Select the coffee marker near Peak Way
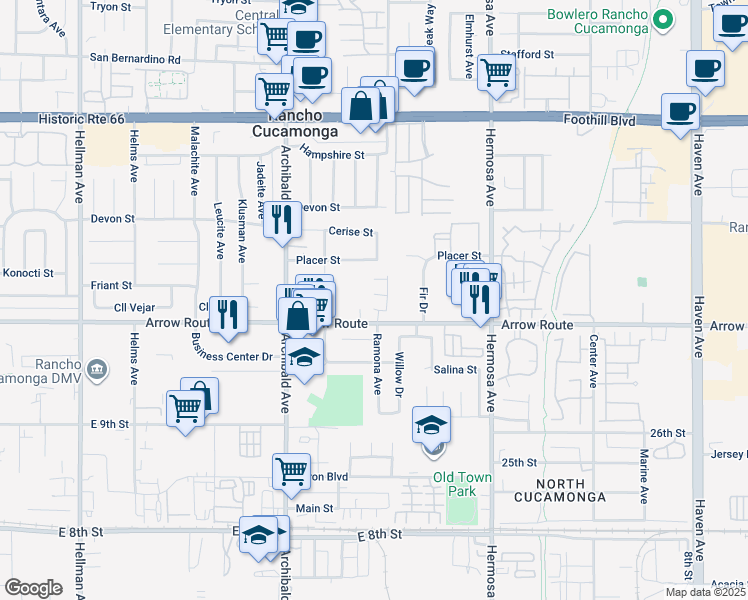748x600 pixels. [414, 68]
